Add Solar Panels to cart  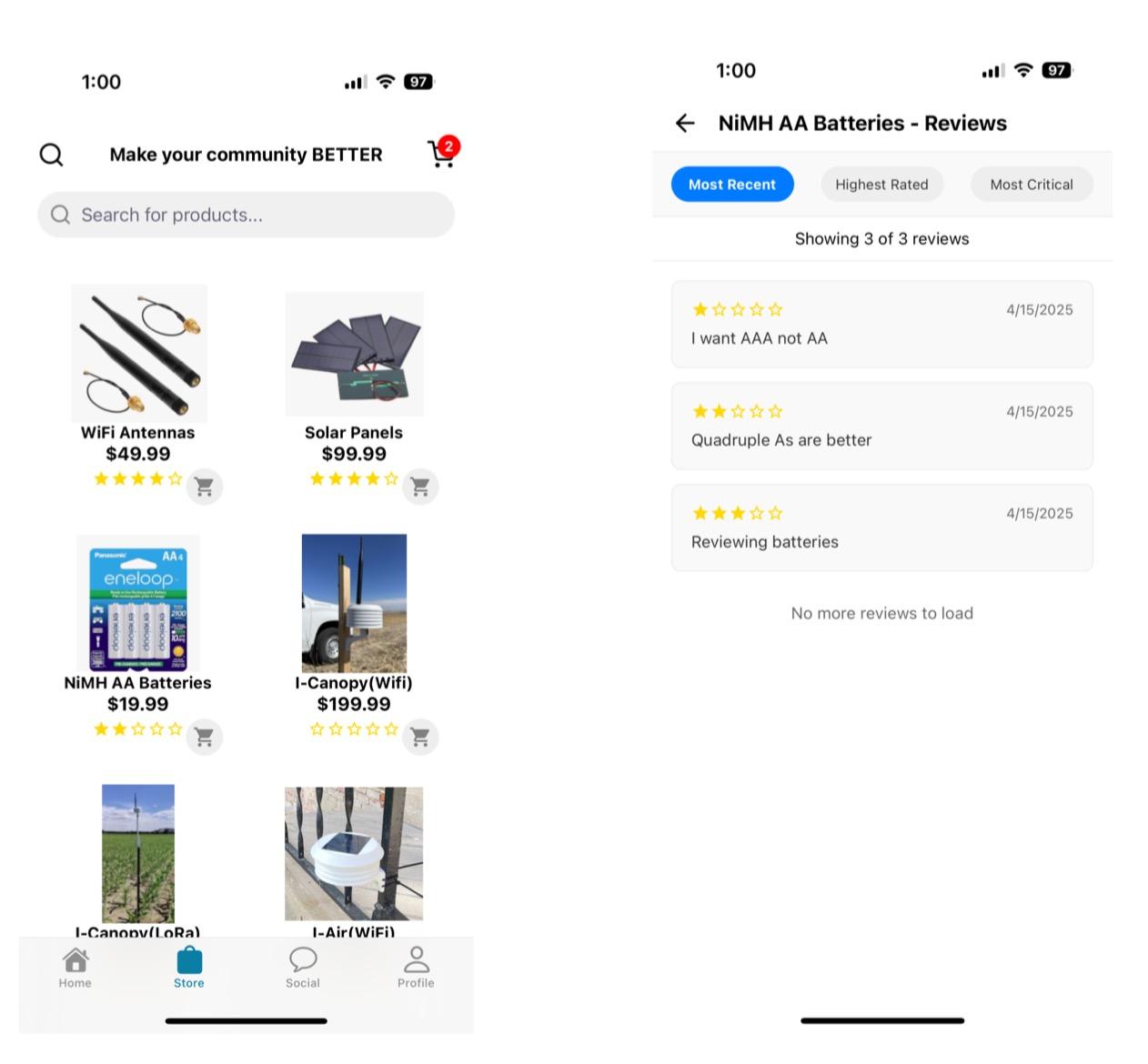click(x=420, y=487)
